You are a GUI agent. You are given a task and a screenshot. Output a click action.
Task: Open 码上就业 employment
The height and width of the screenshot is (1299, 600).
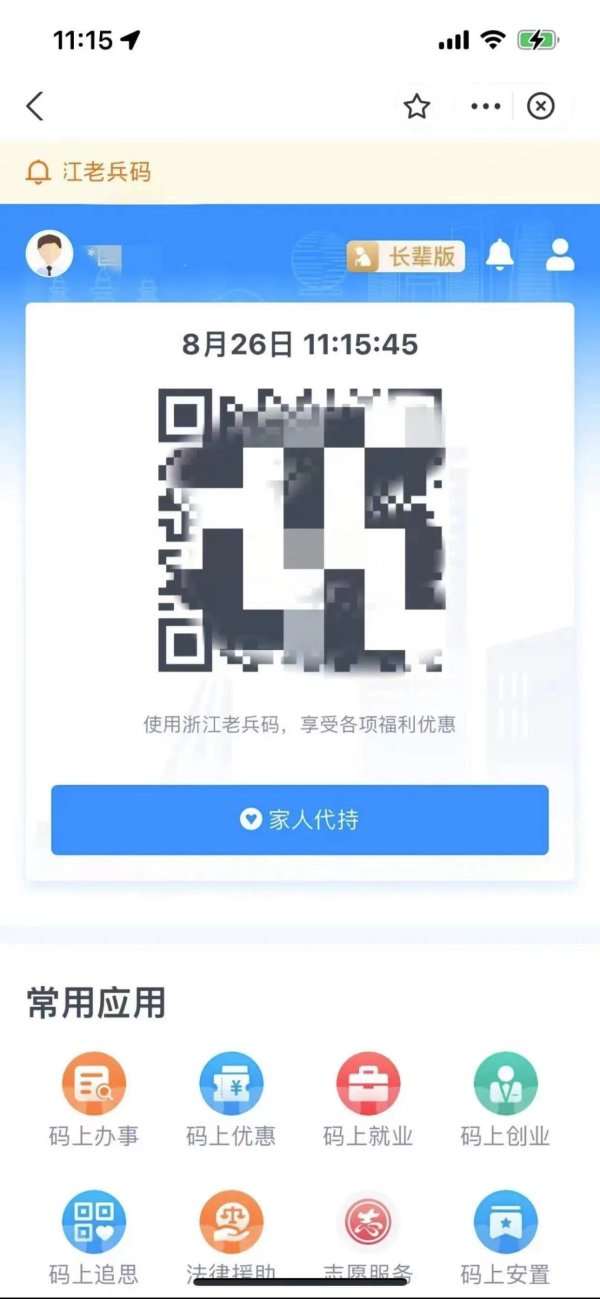(x=368, y=1085)
